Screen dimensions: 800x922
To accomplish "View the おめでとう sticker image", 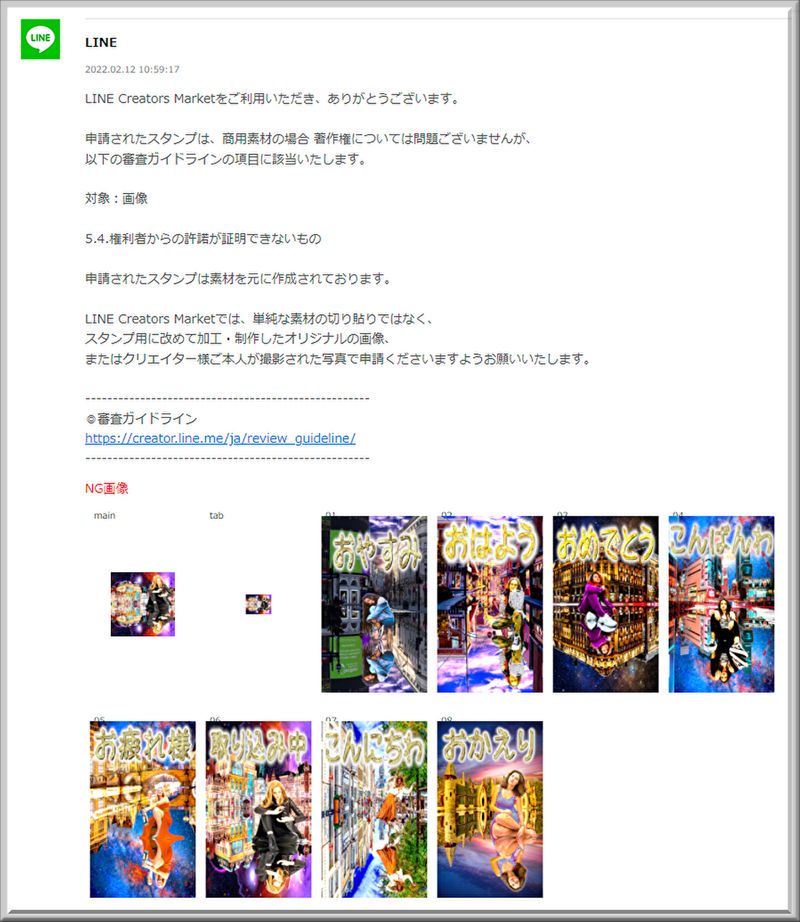I will (605, 604).
